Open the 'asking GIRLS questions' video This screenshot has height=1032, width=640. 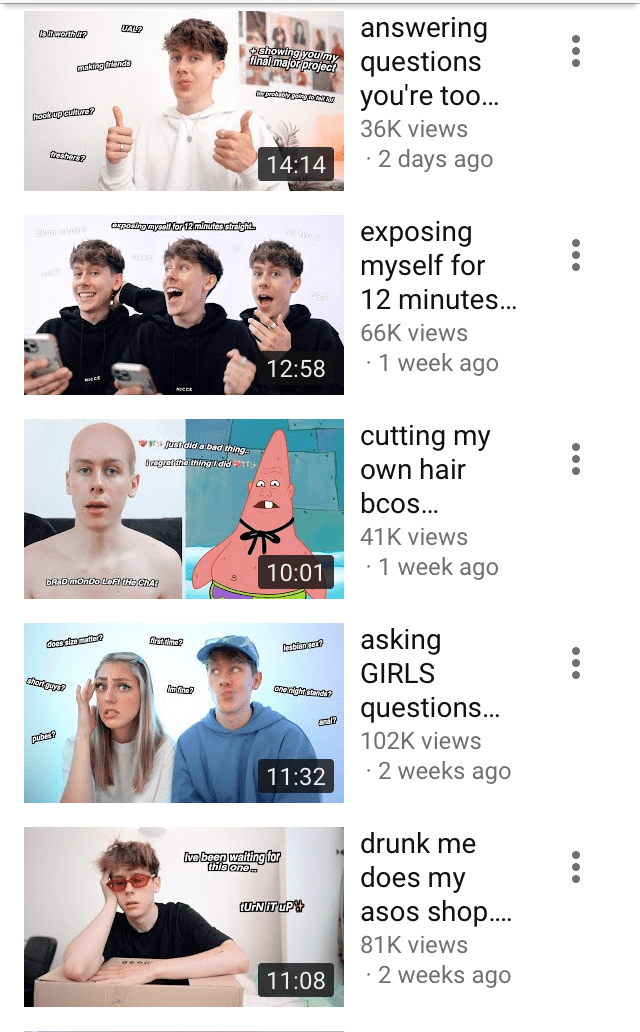184,713
